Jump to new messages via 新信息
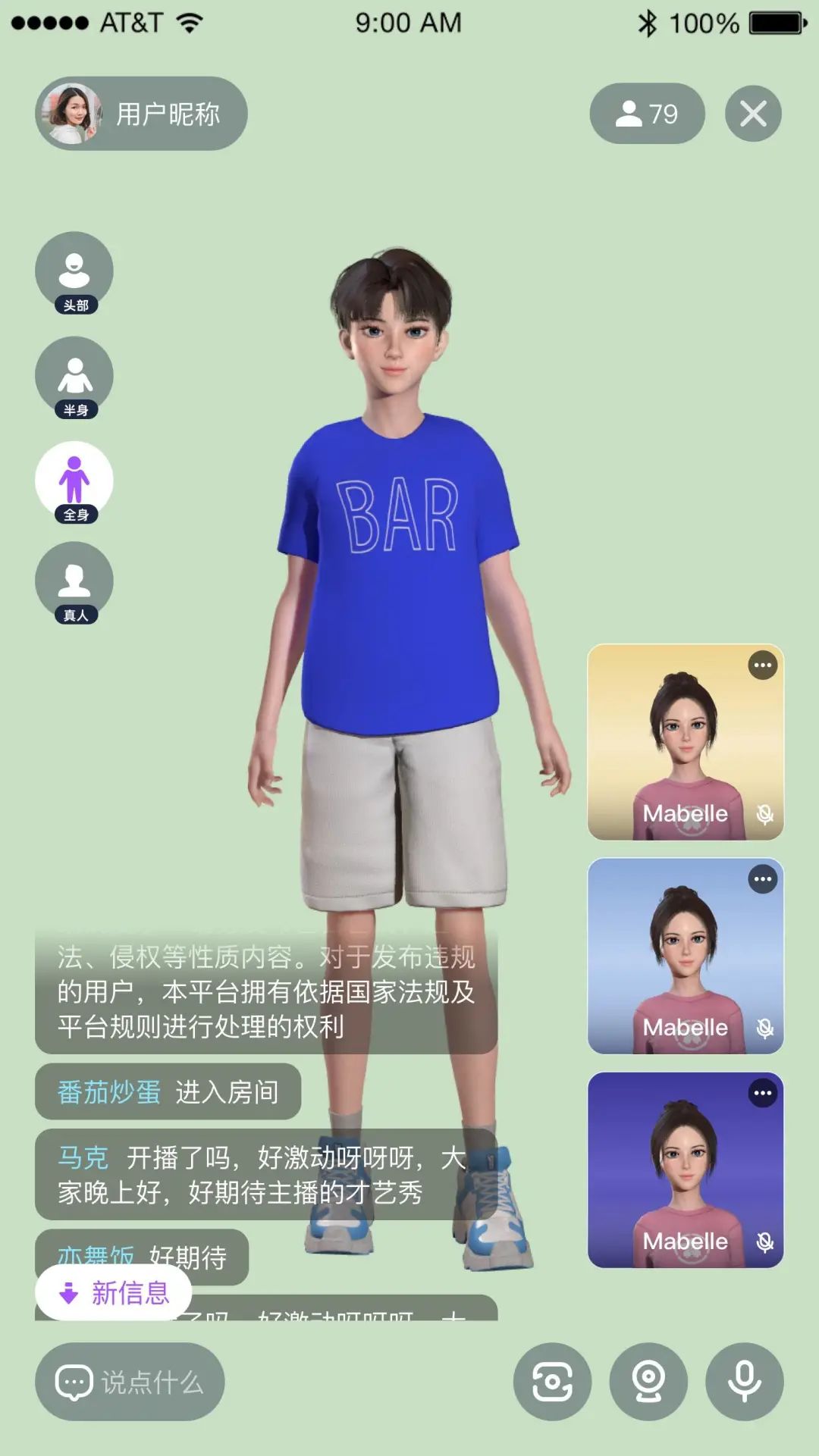The image size is (819, 1456). pyautogui.click(x=114, y=1292)
